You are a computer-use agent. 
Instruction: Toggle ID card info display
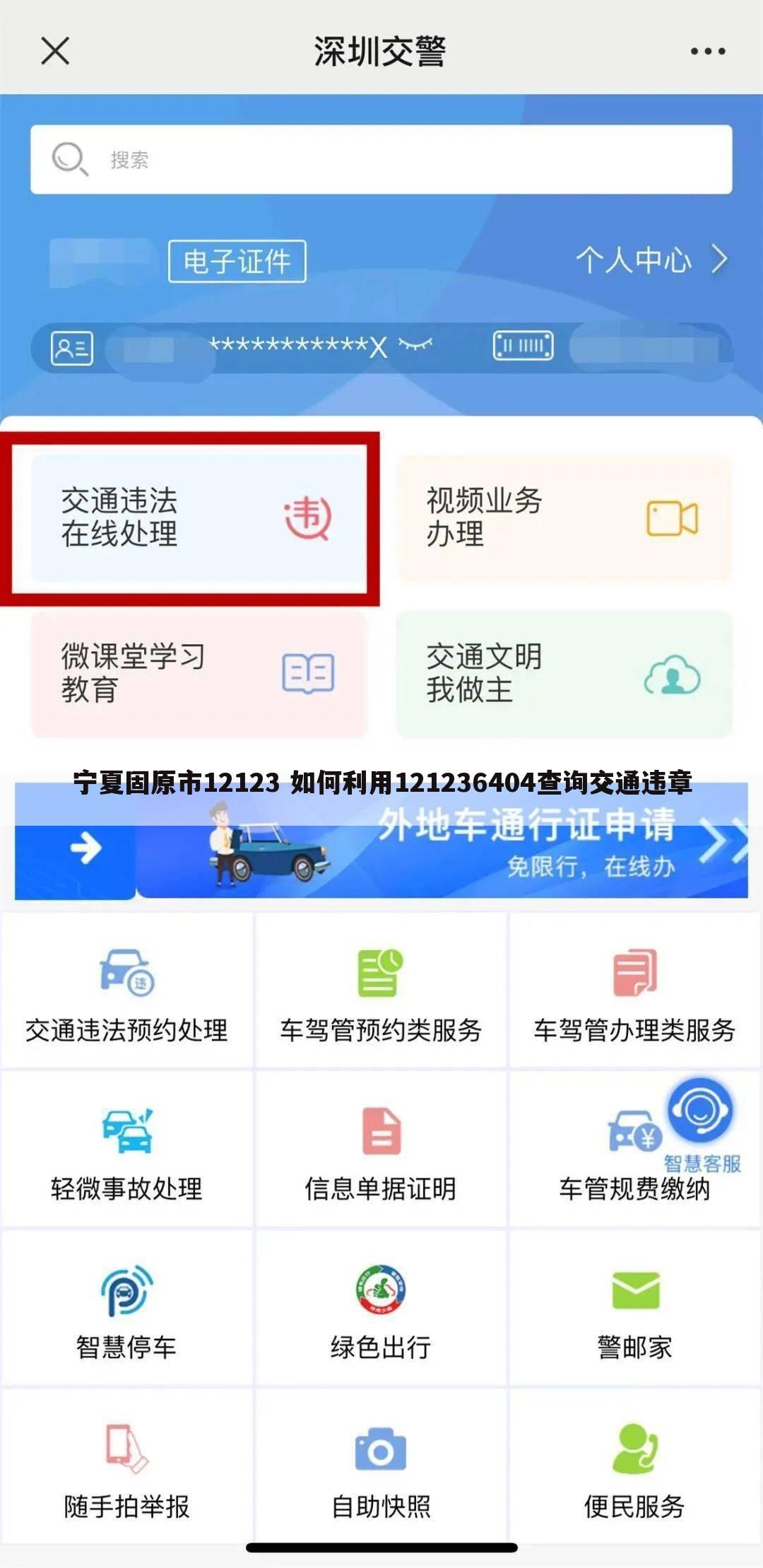(71, 346)
